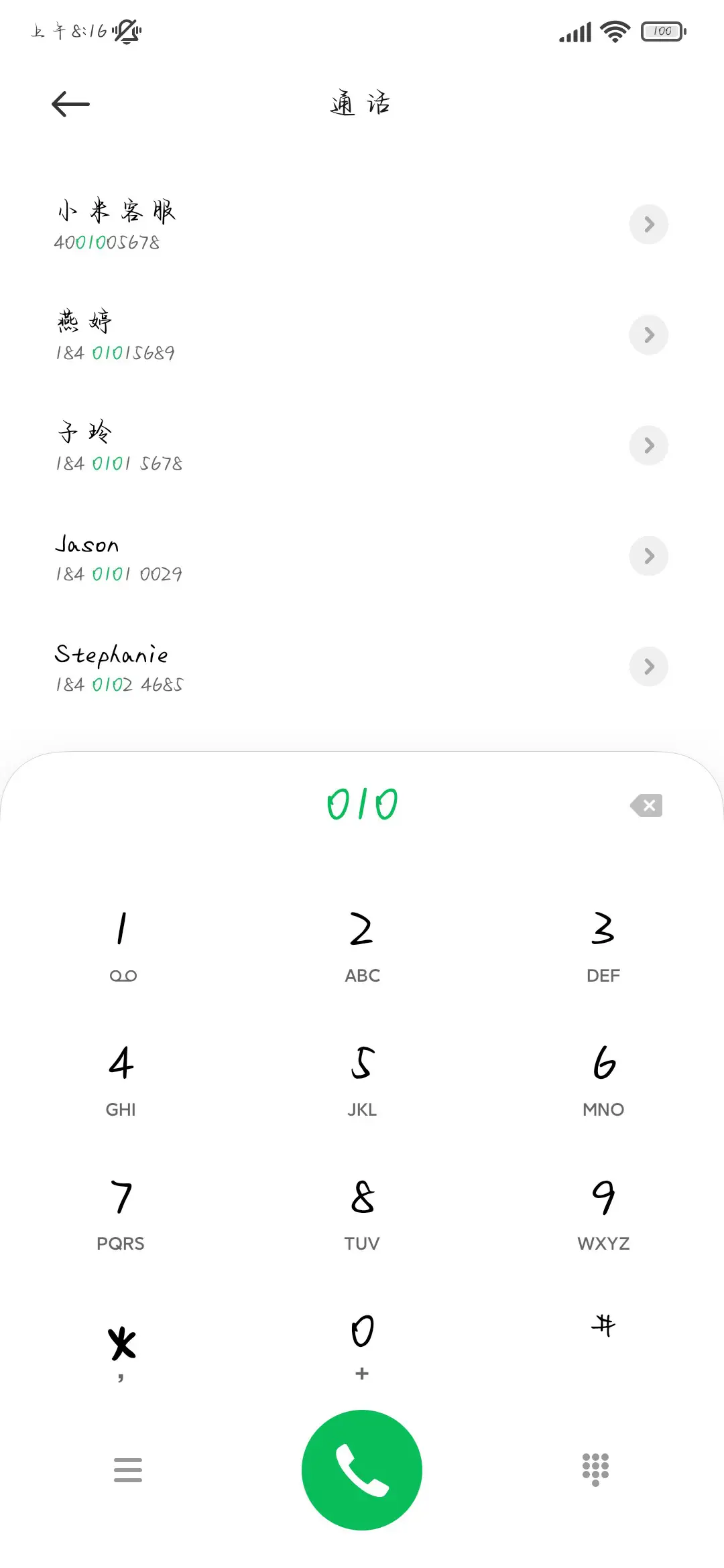Open details chevron for Stephanie

648,667
